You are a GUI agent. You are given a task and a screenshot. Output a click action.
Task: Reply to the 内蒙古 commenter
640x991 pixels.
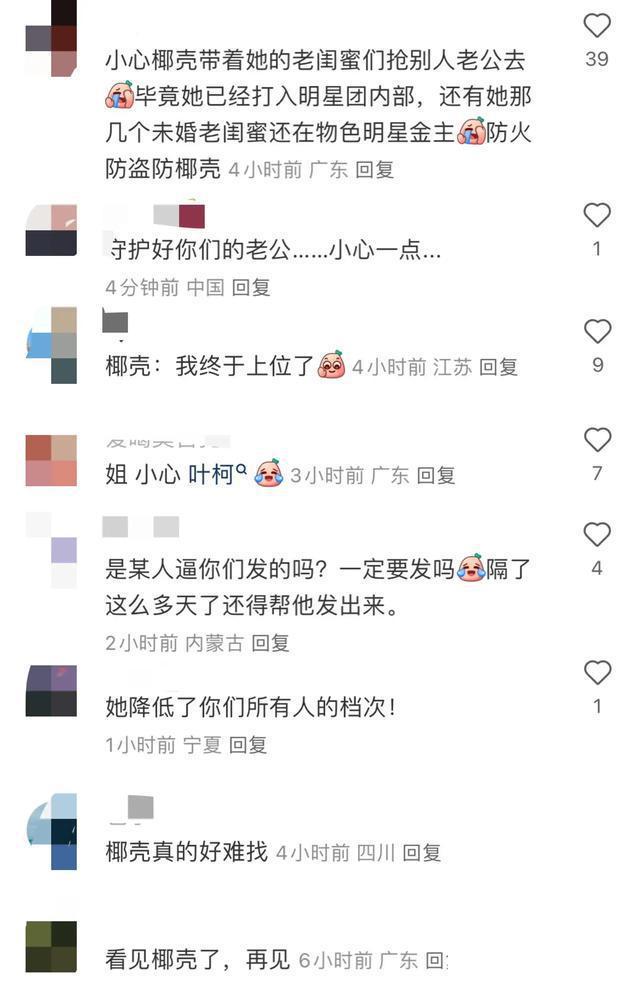270,643
